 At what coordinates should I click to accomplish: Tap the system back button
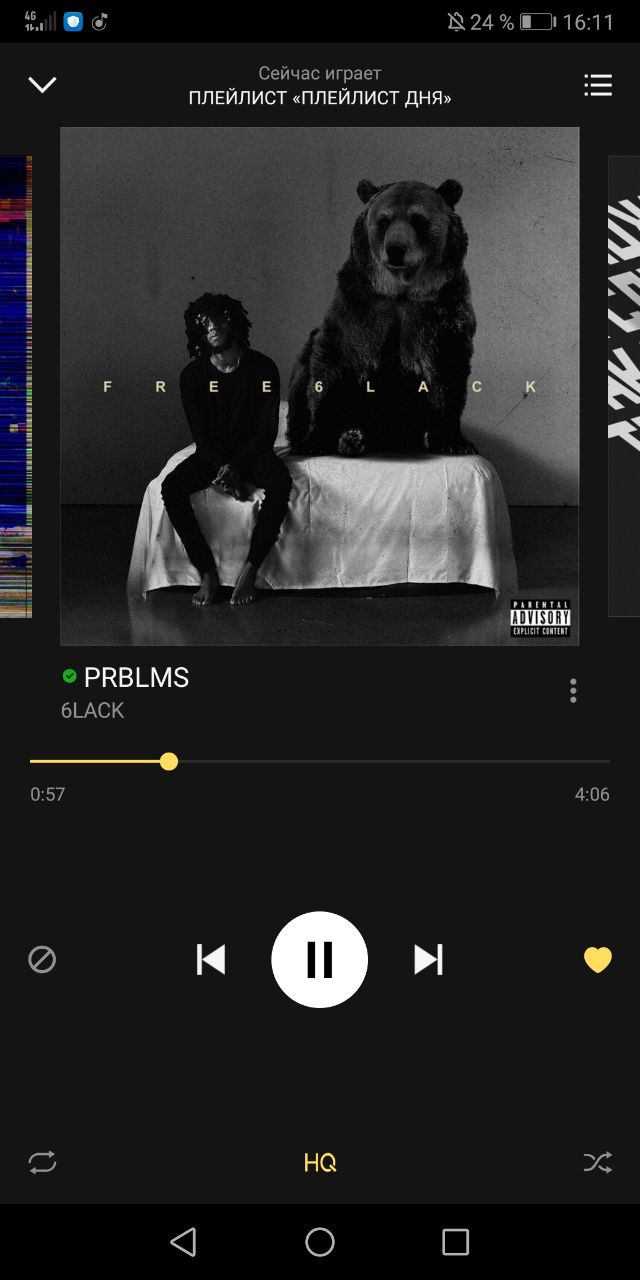click(x=183, y=1242)
